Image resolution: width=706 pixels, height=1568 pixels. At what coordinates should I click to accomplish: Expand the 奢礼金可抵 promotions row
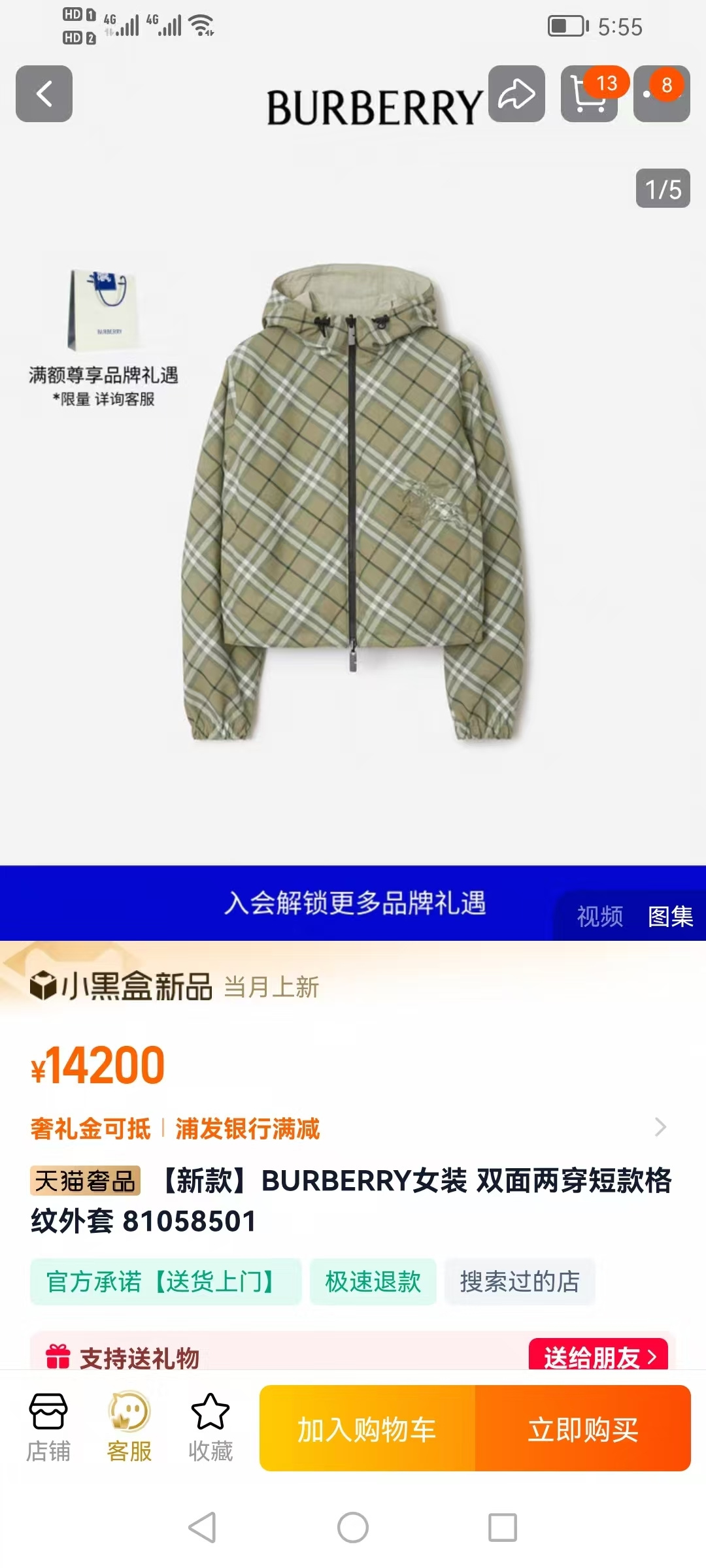pyautogui.click(x=660, y=1127)
